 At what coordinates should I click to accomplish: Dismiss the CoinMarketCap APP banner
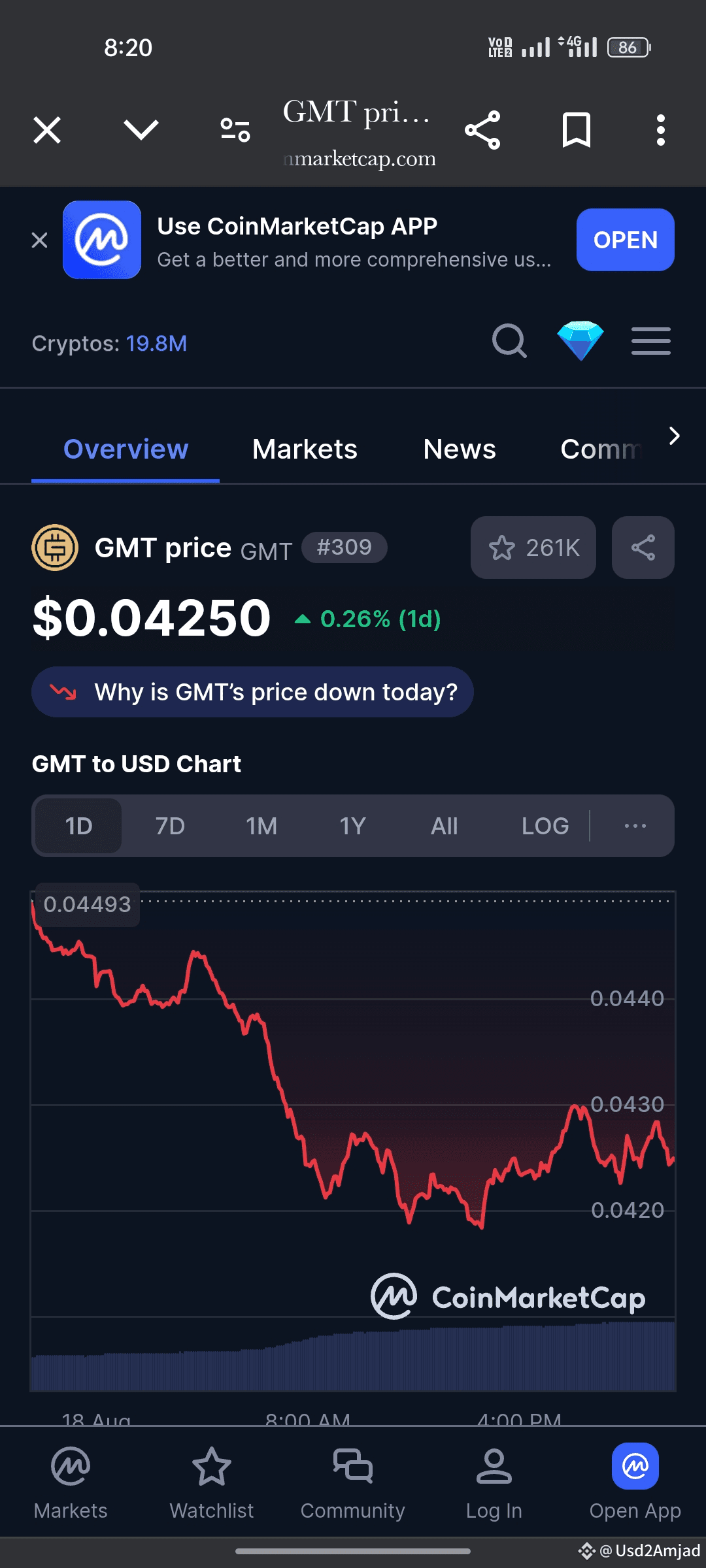coord(39,240)
